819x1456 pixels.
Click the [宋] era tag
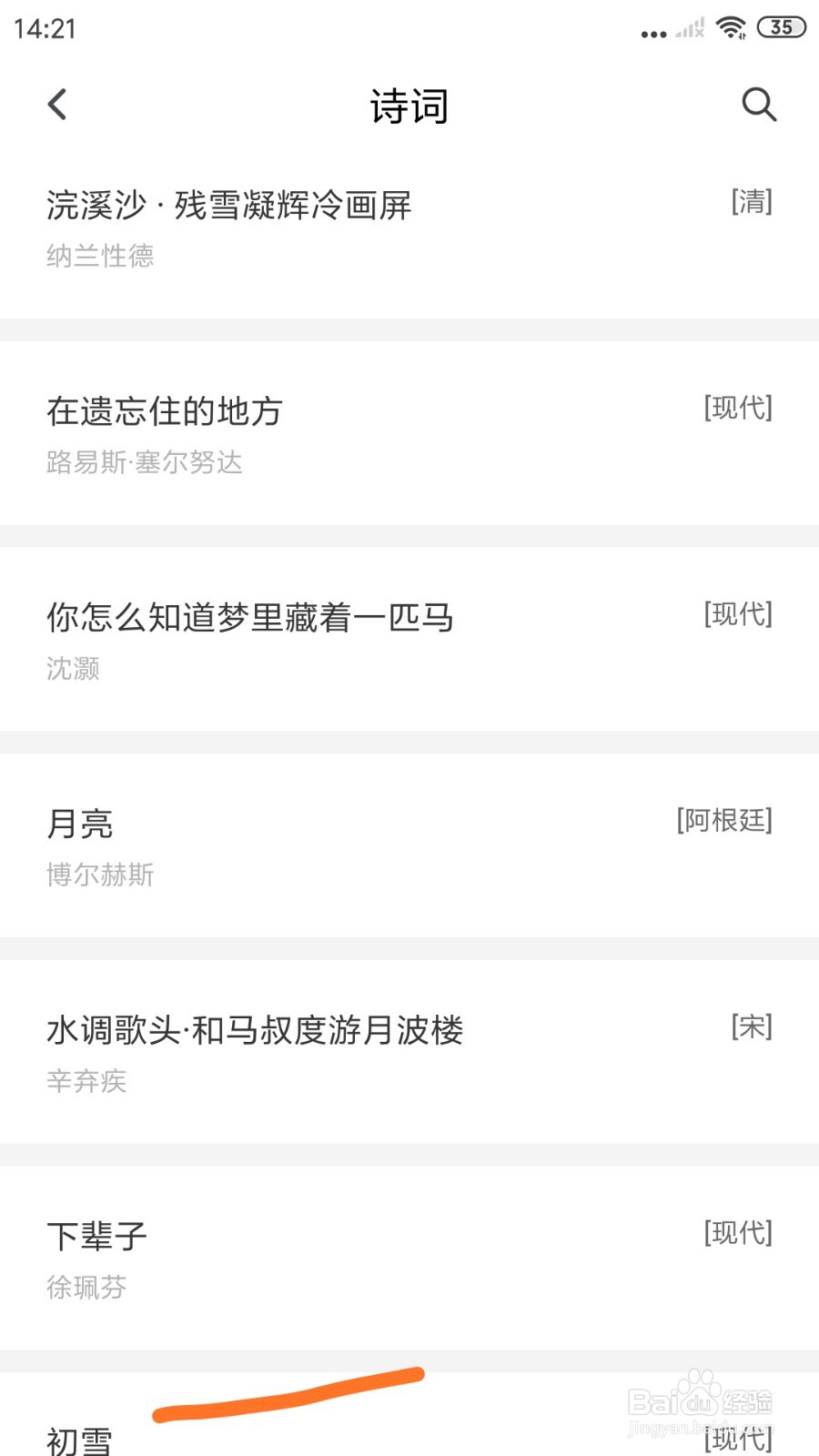pos(750,1026)
